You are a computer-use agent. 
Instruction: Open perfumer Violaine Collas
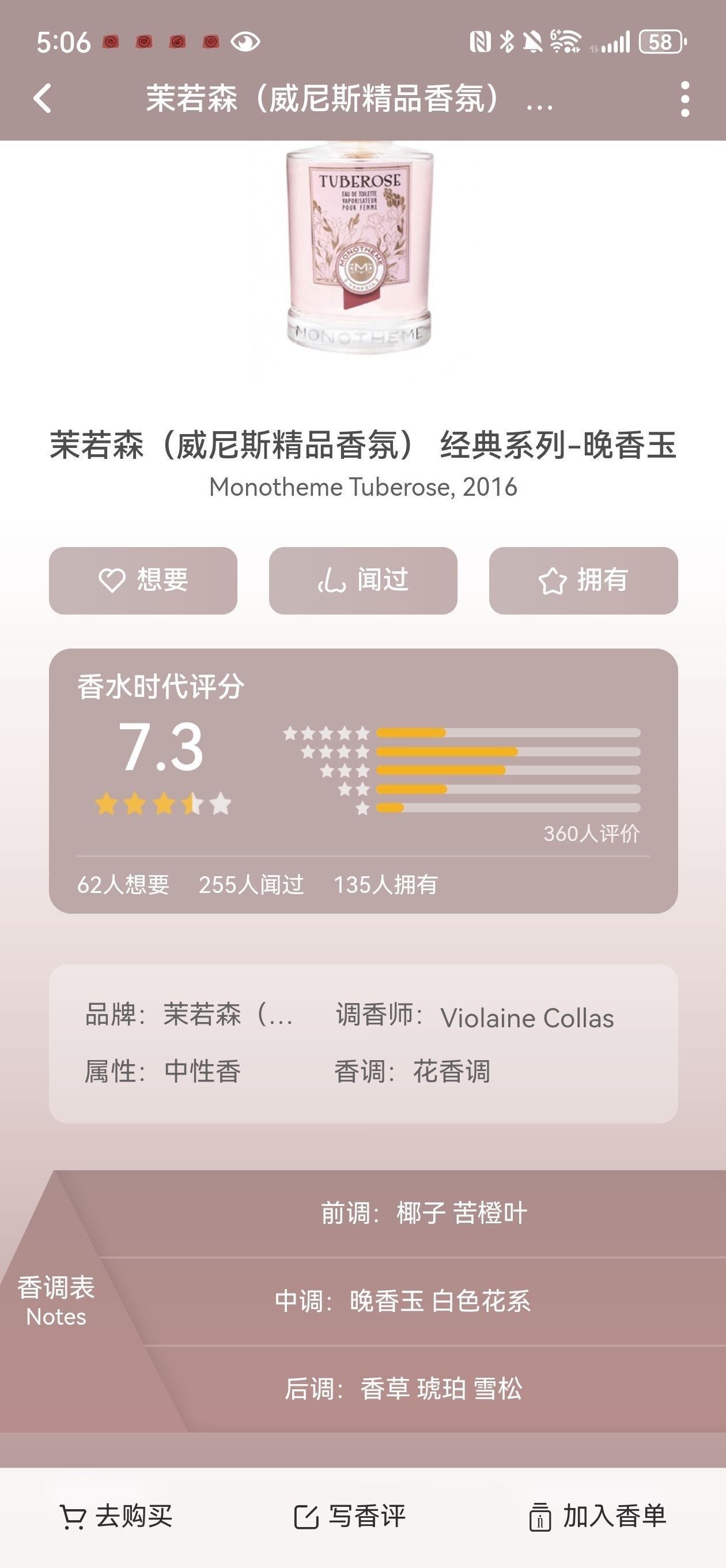(527, 1017)
